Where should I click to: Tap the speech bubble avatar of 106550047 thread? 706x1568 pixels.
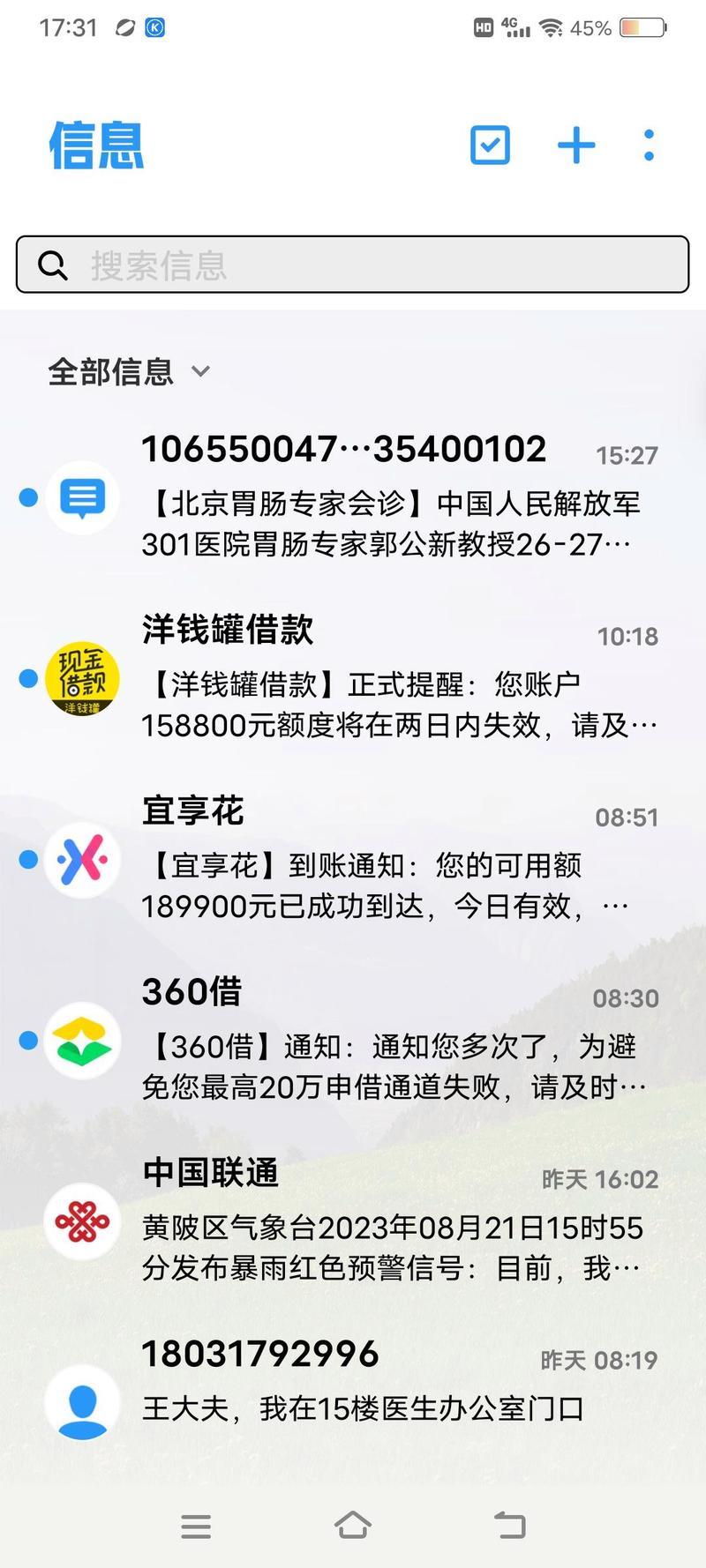(81, 498)
